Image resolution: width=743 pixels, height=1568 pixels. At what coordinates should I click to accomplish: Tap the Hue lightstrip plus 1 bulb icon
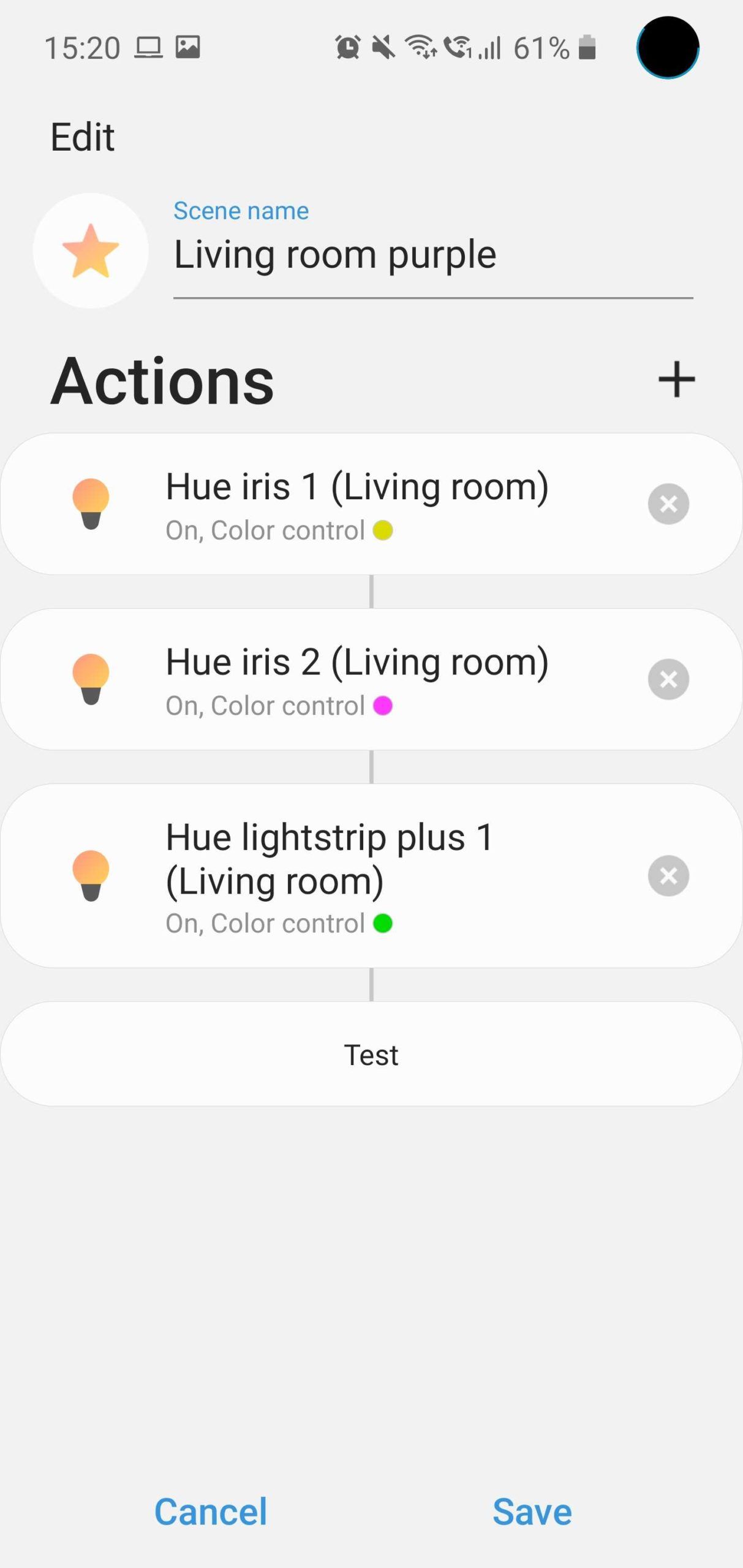coord(91,876)
